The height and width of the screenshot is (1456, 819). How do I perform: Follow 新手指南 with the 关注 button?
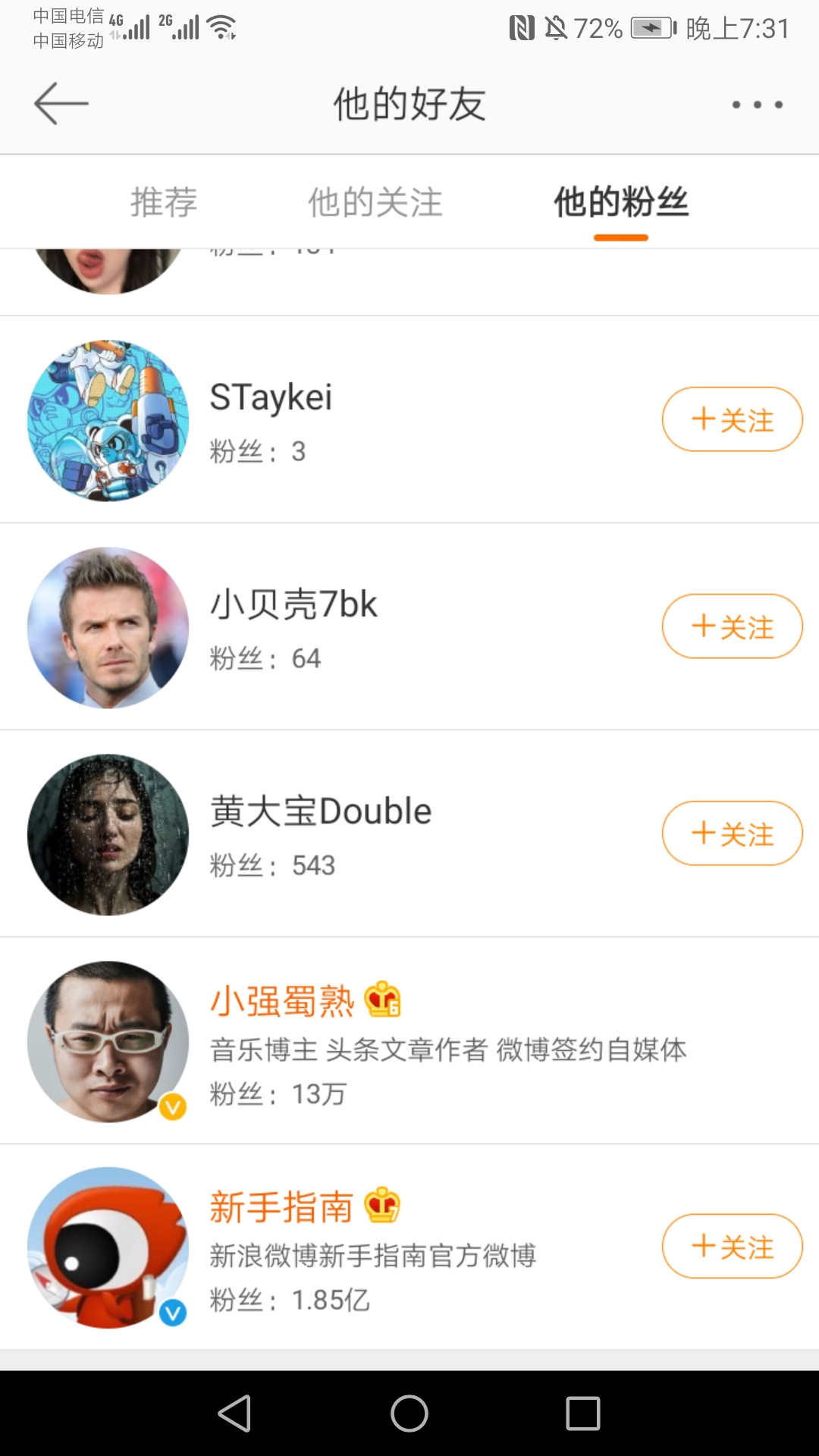(x=731, y=1247)
